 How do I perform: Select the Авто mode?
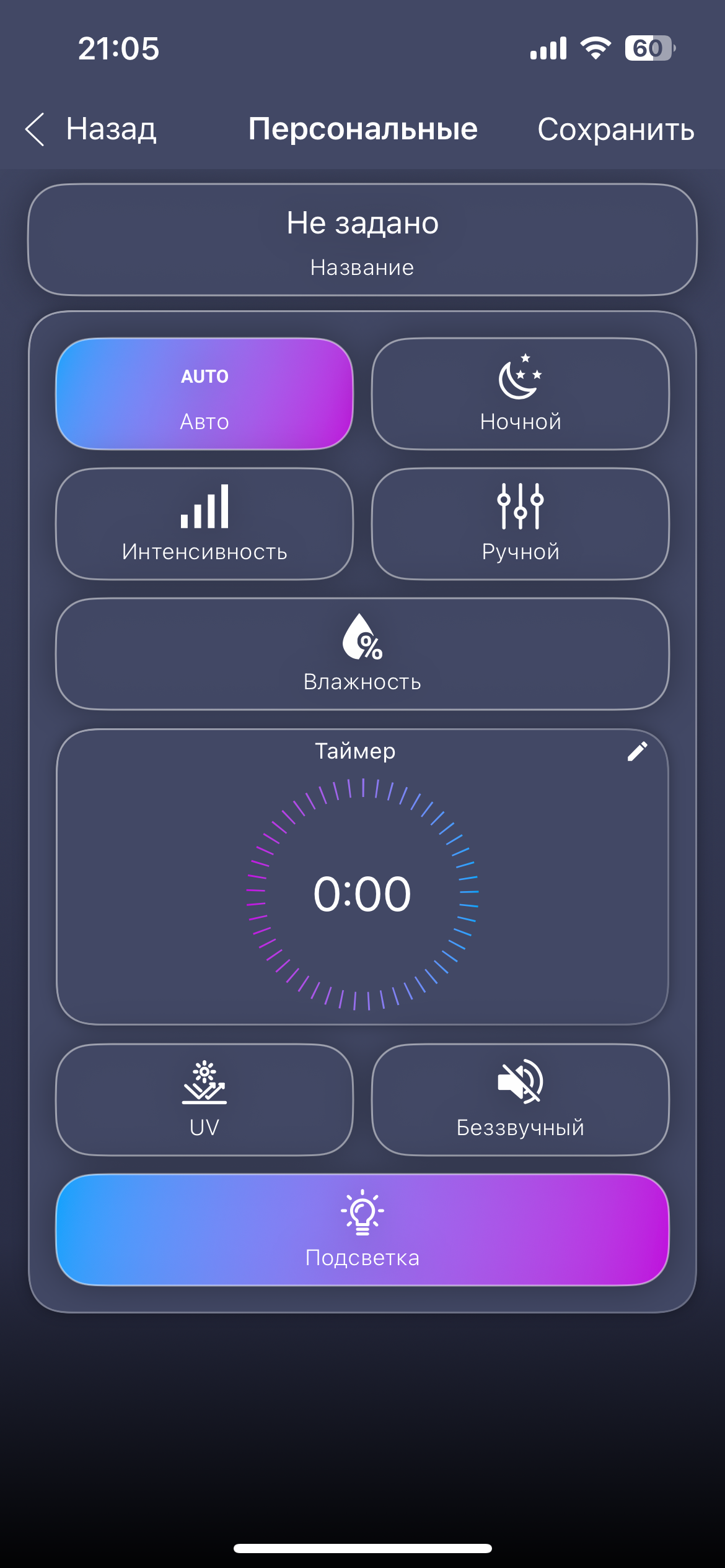[204, 394]
